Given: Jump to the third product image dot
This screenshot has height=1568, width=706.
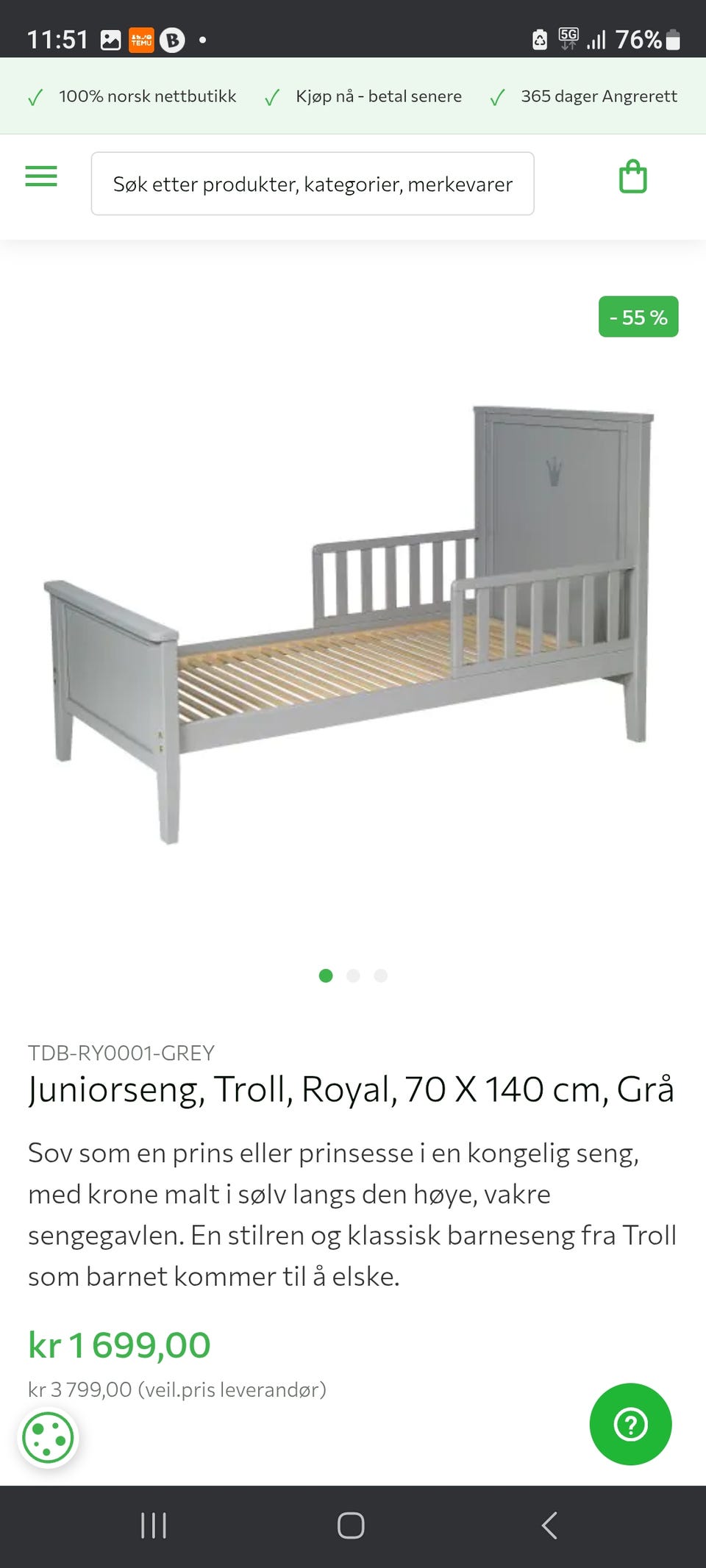Looking at the screenshot, I should click(x=380, y=975).
